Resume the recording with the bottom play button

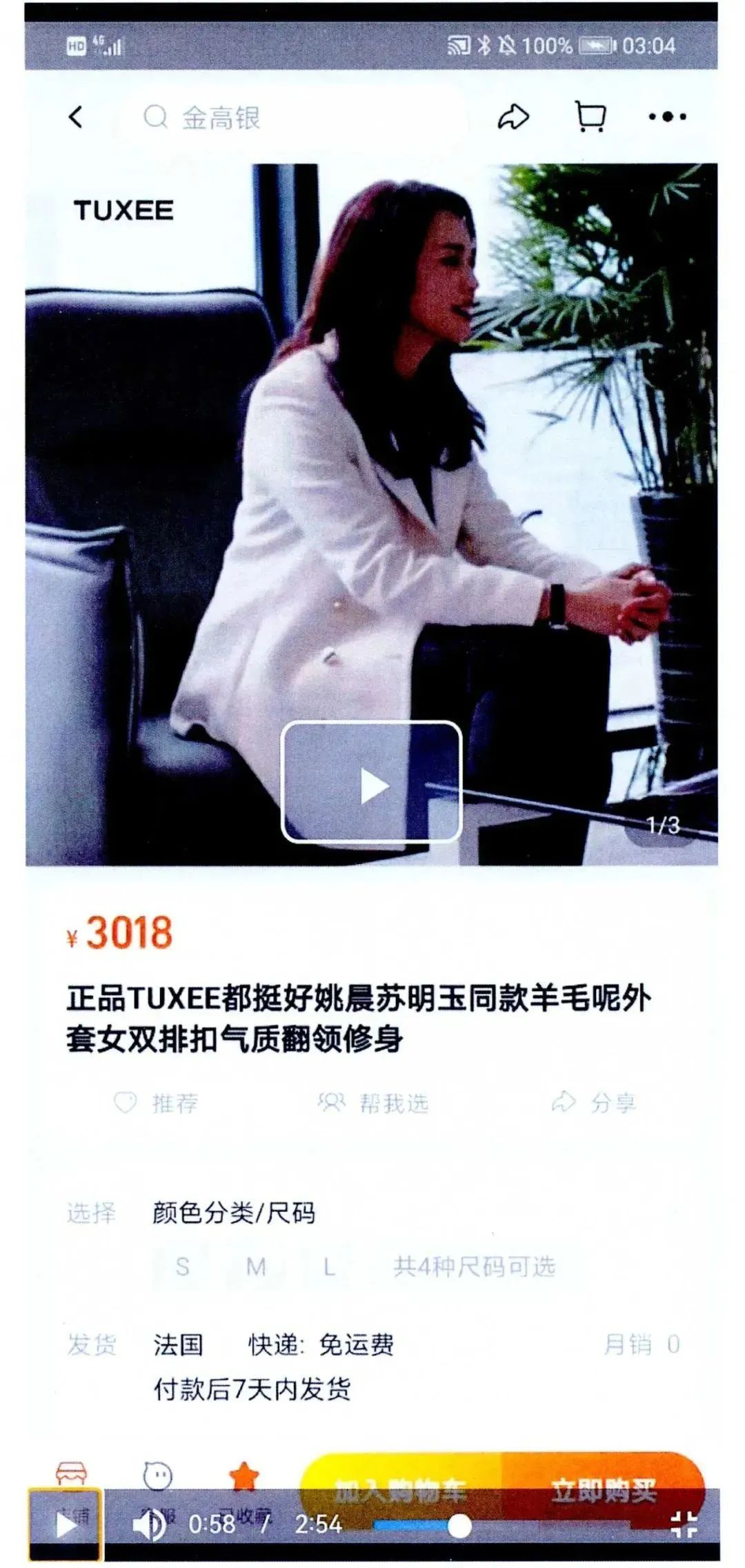click(65, 1525)
